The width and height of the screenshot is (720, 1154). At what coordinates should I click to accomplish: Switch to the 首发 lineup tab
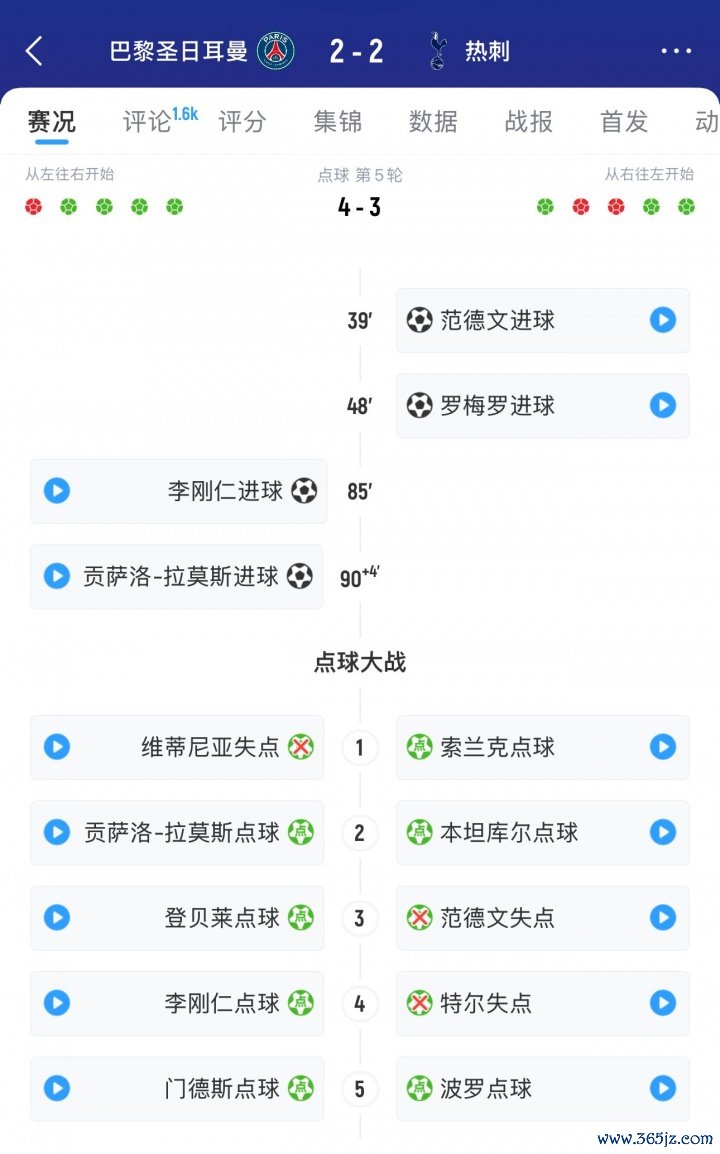[x=624, y=122]
